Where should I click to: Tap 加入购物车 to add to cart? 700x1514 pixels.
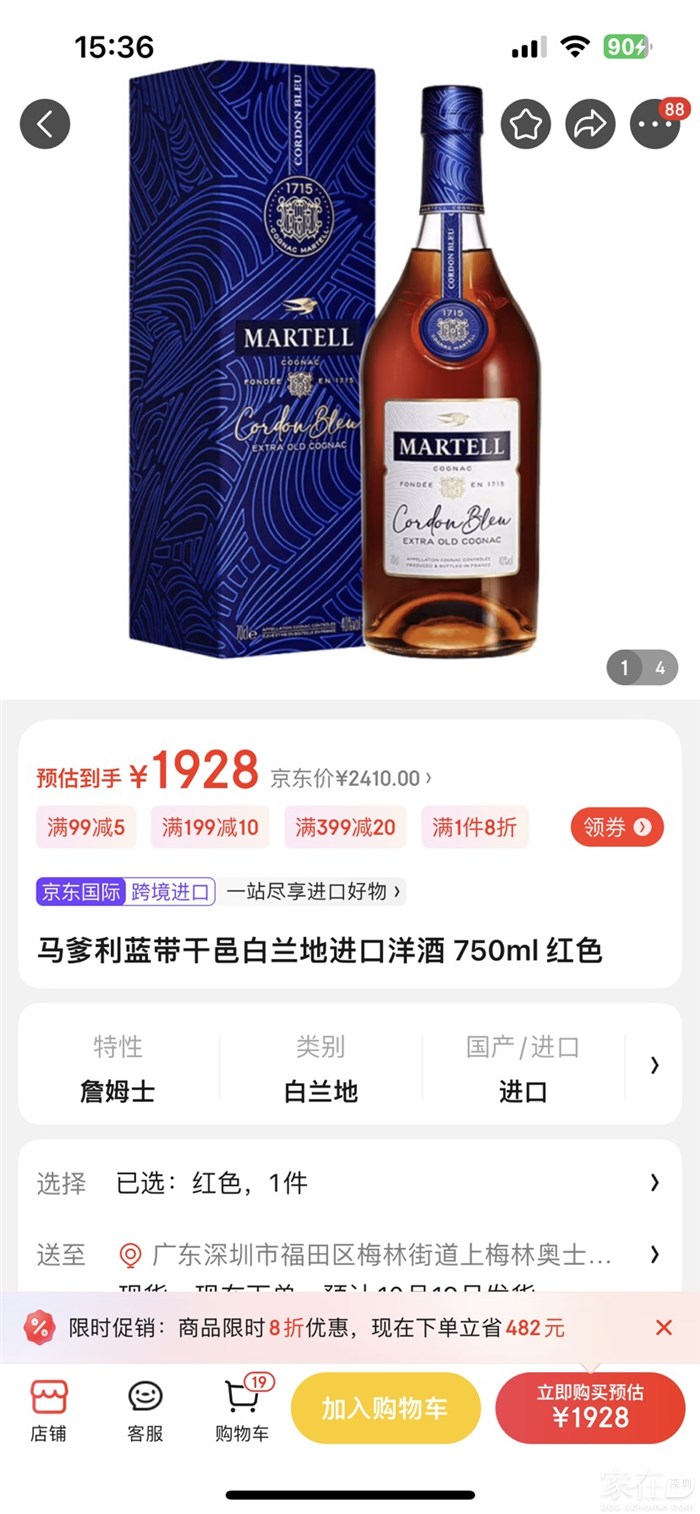click(385, 1408)
